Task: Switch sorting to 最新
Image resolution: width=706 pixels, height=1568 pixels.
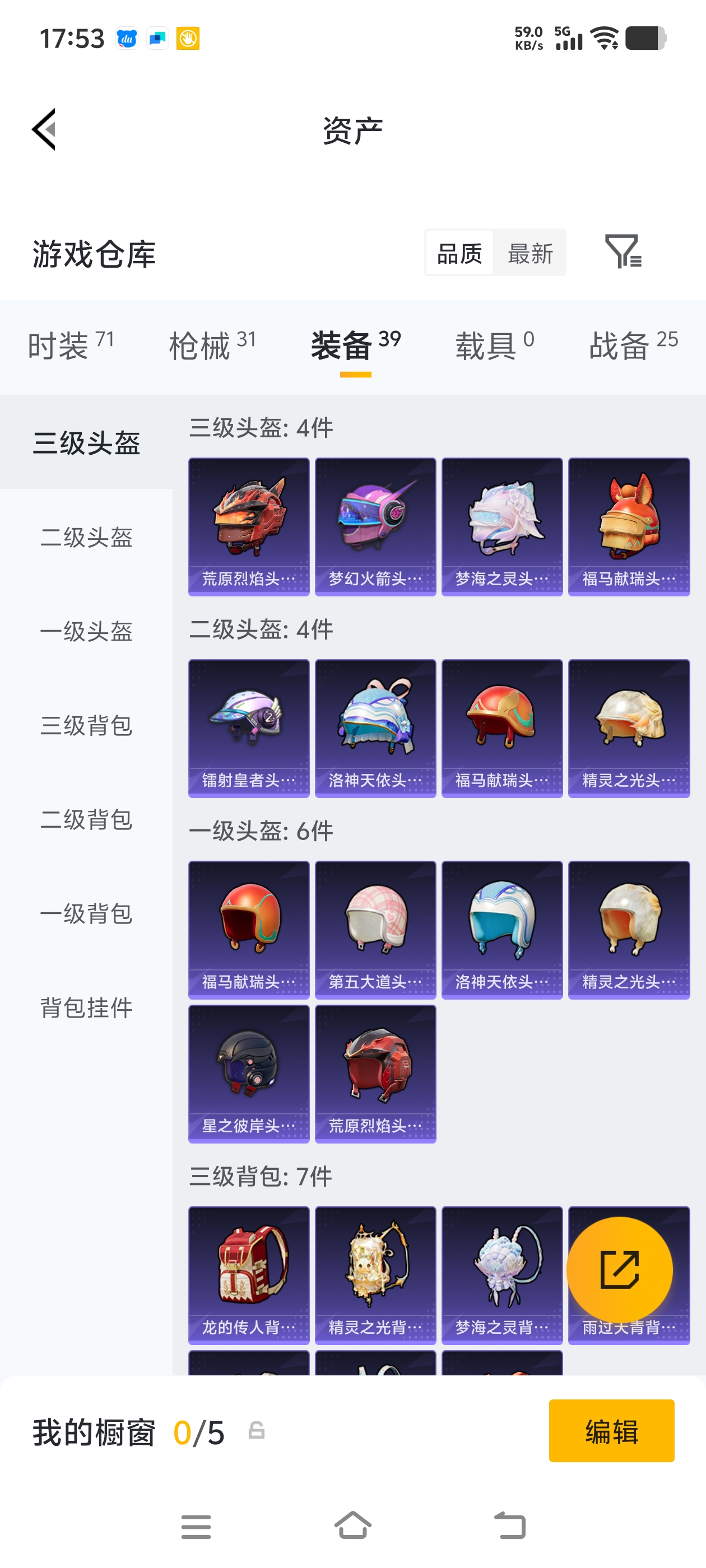Action: [x=529, y=253]
